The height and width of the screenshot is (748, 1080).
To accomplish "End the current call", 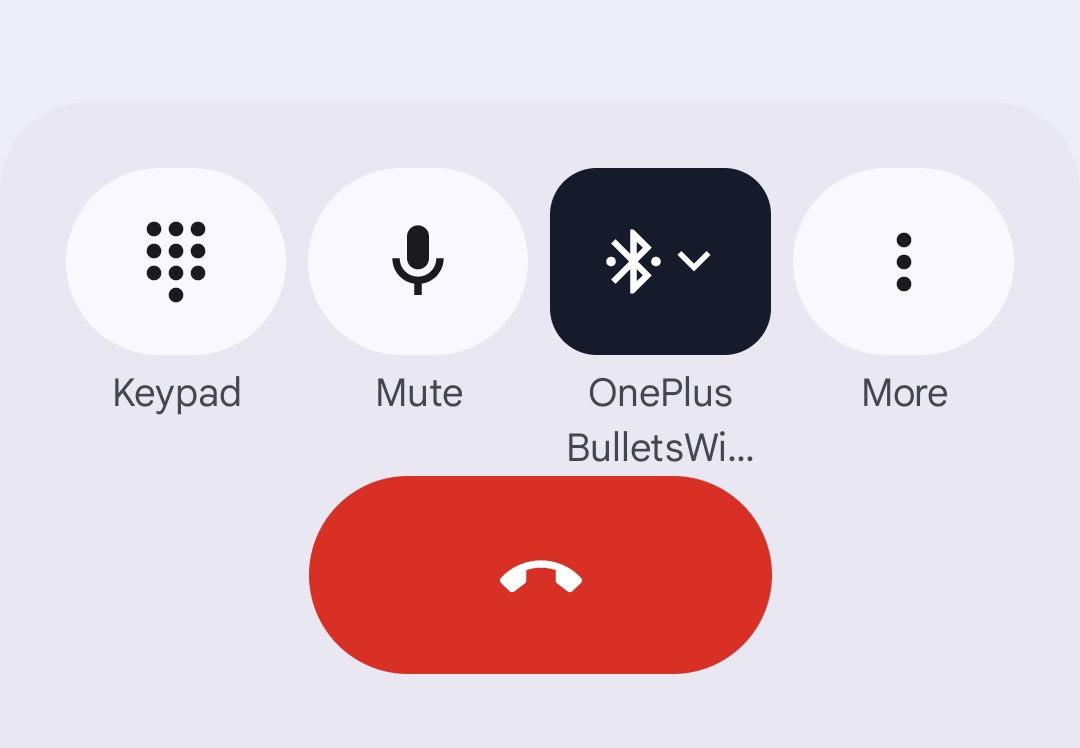I will [540, 575].
